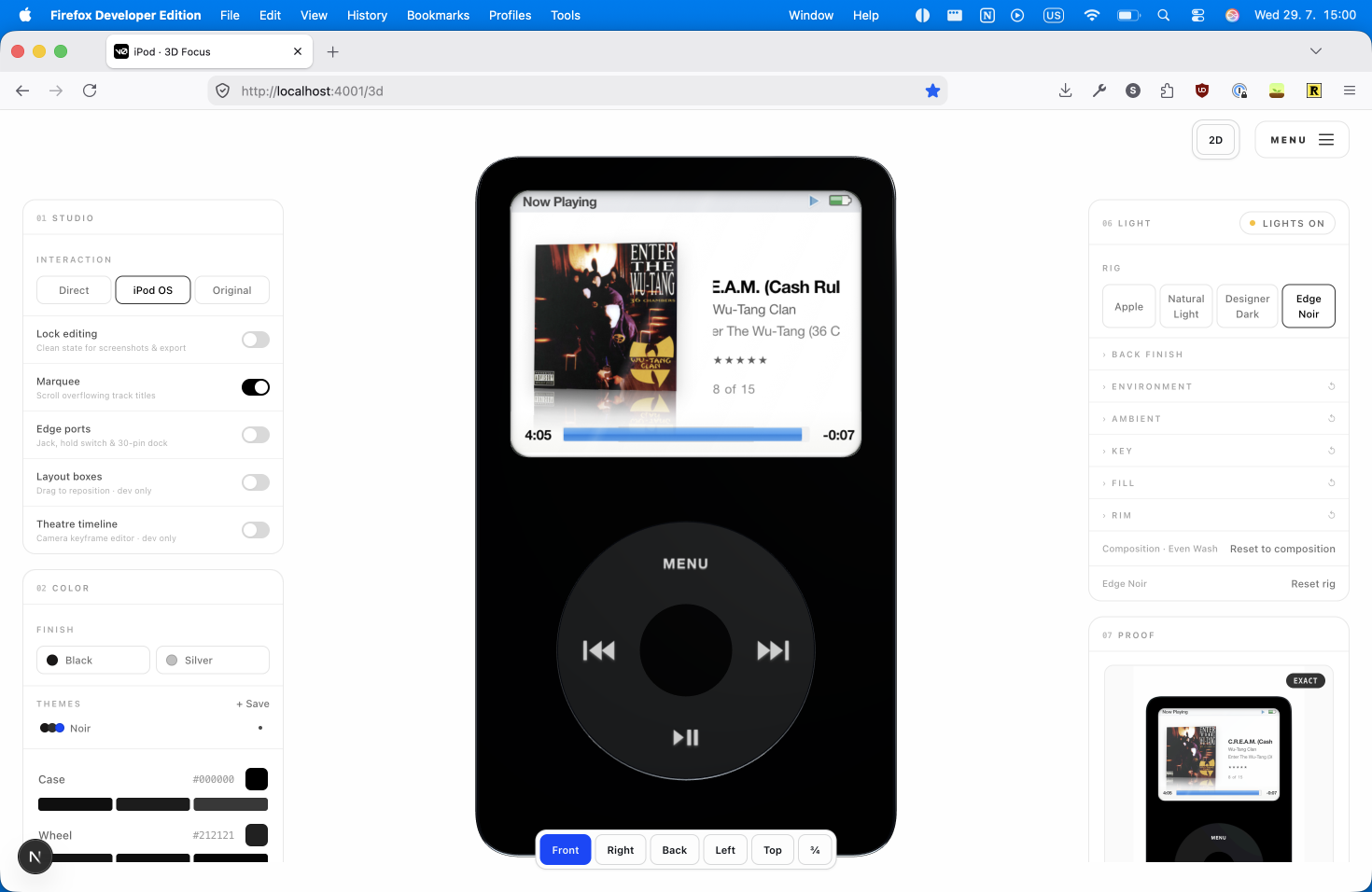
Task: Switch camera to Back view
Action: [675, 850]
